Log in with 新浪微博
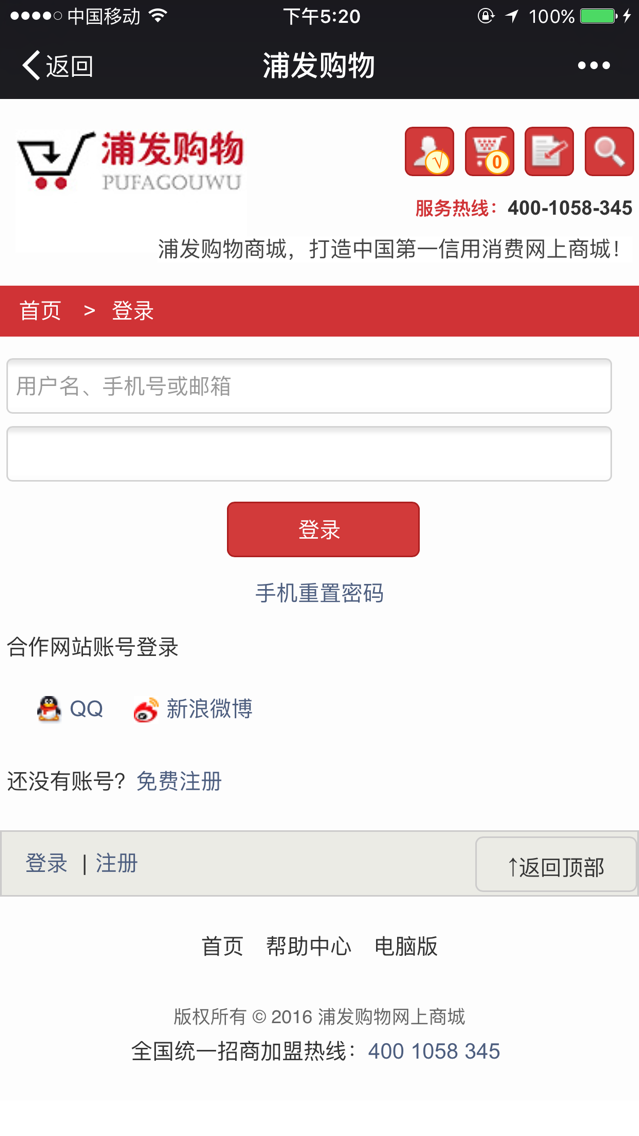 pos(192,709)
